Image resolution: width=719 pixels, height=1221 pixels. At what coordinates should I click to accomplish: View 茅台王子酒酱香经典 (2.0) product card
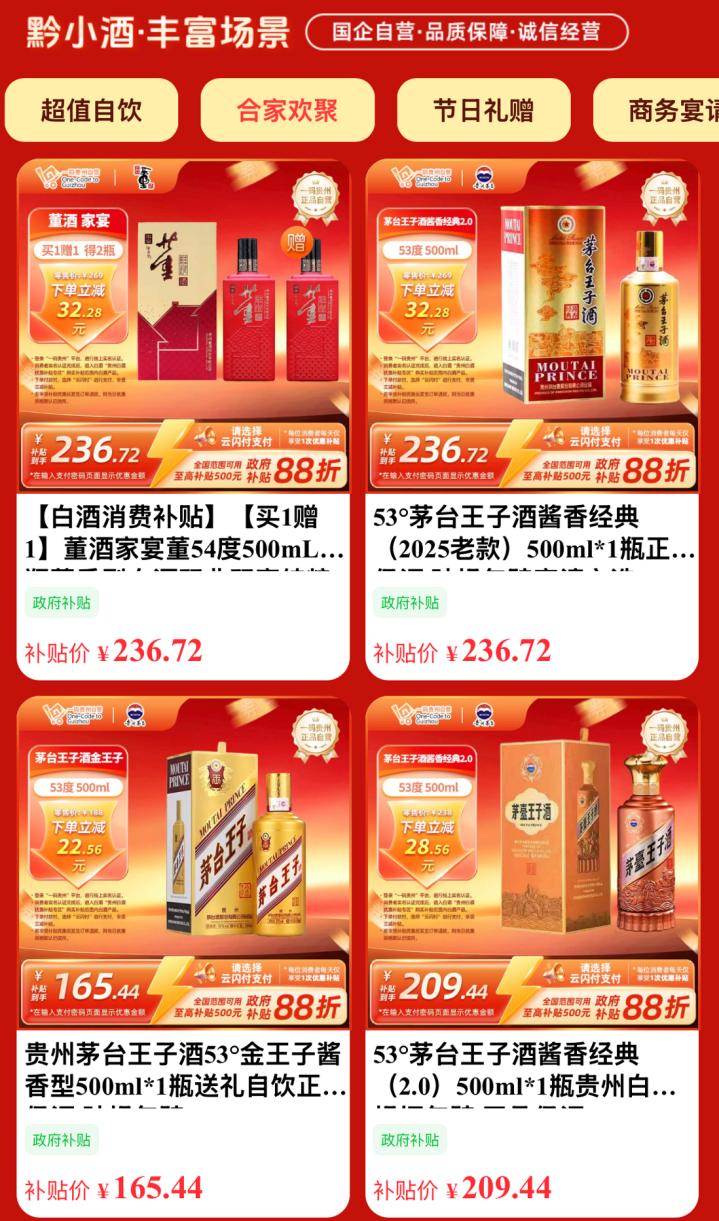pos(532,955)
